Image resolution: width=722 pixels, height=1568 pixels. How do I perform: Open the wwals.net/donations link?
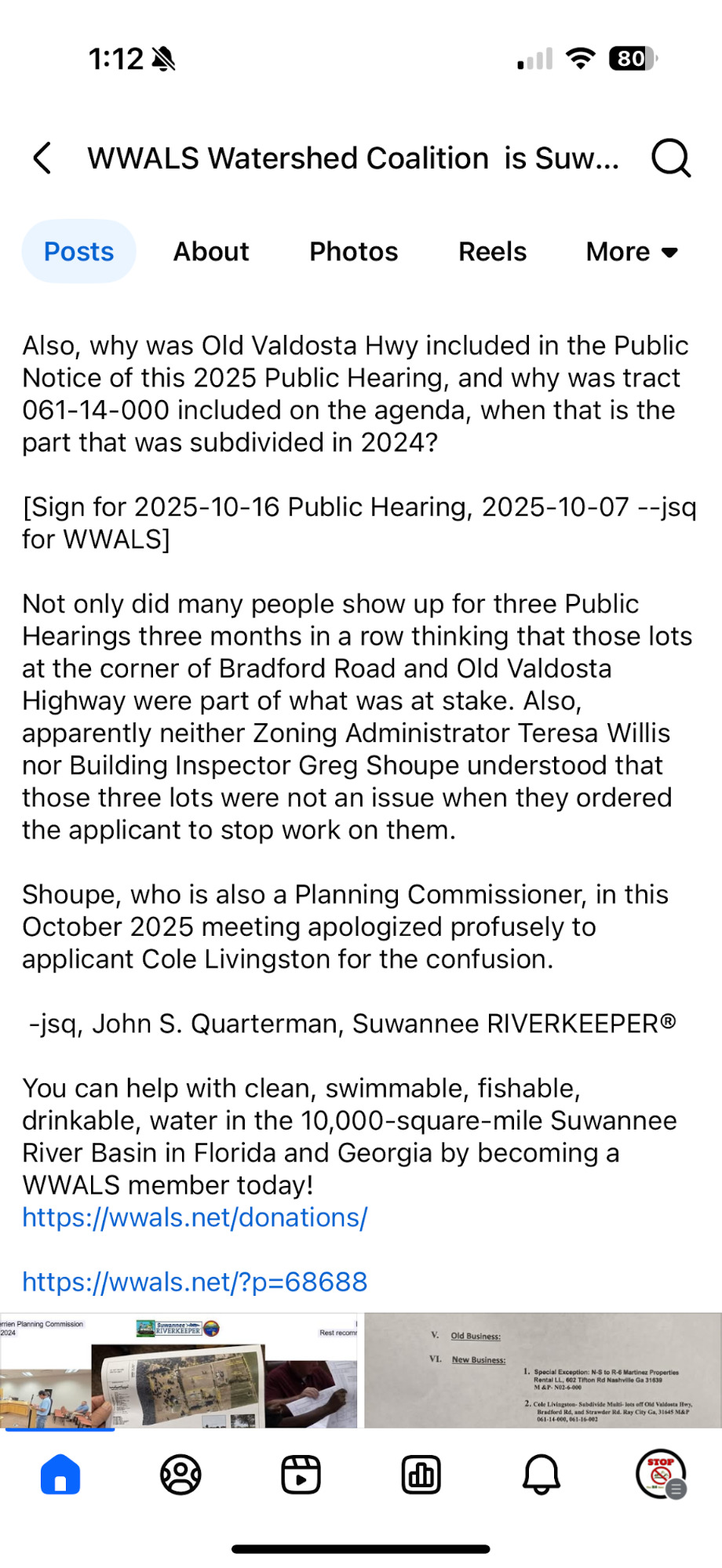(x=195, y=1217)
